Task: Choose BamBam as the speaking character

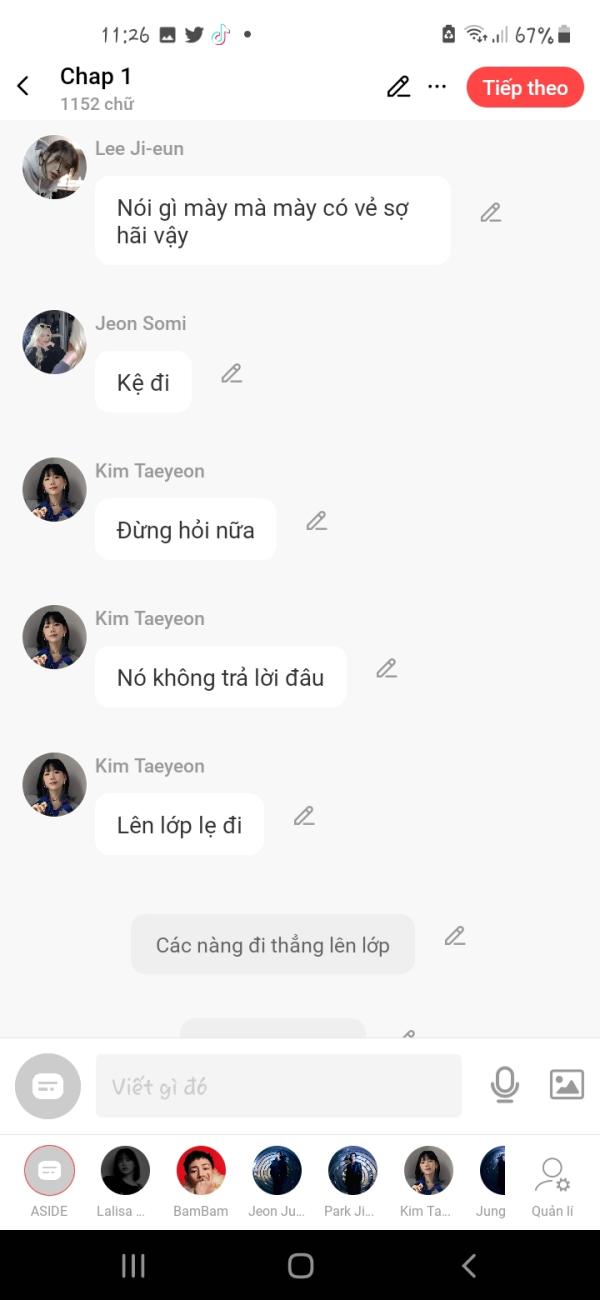Action: (x=201, y=1171)
